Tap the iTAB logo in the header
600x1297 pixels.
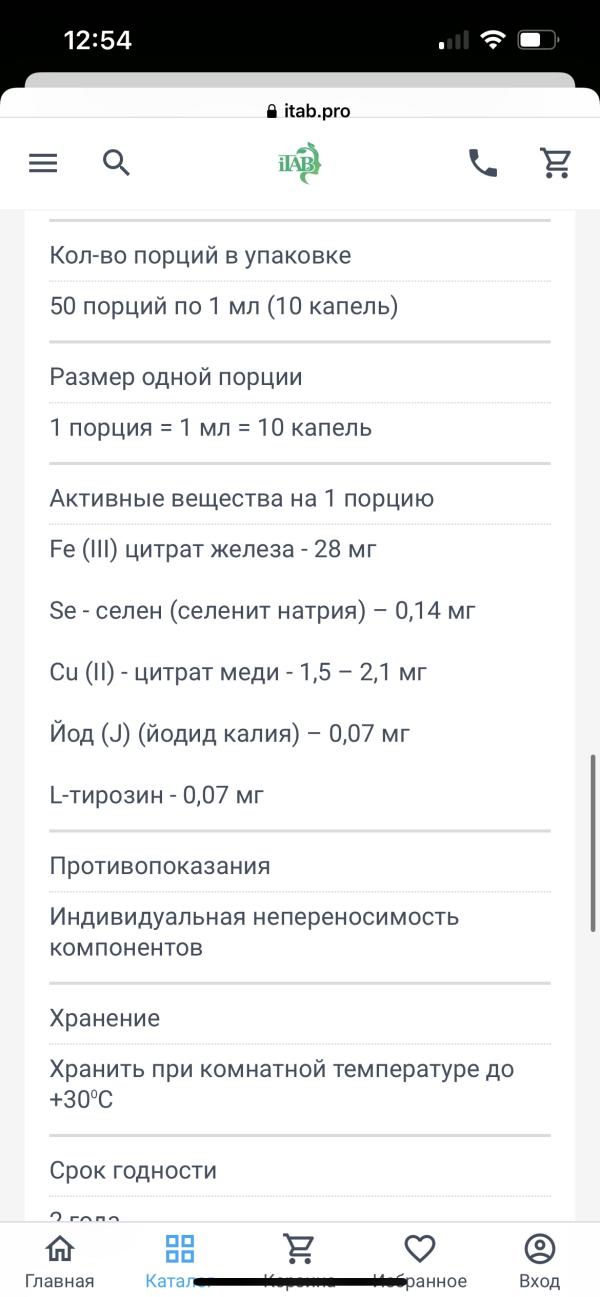299,163
